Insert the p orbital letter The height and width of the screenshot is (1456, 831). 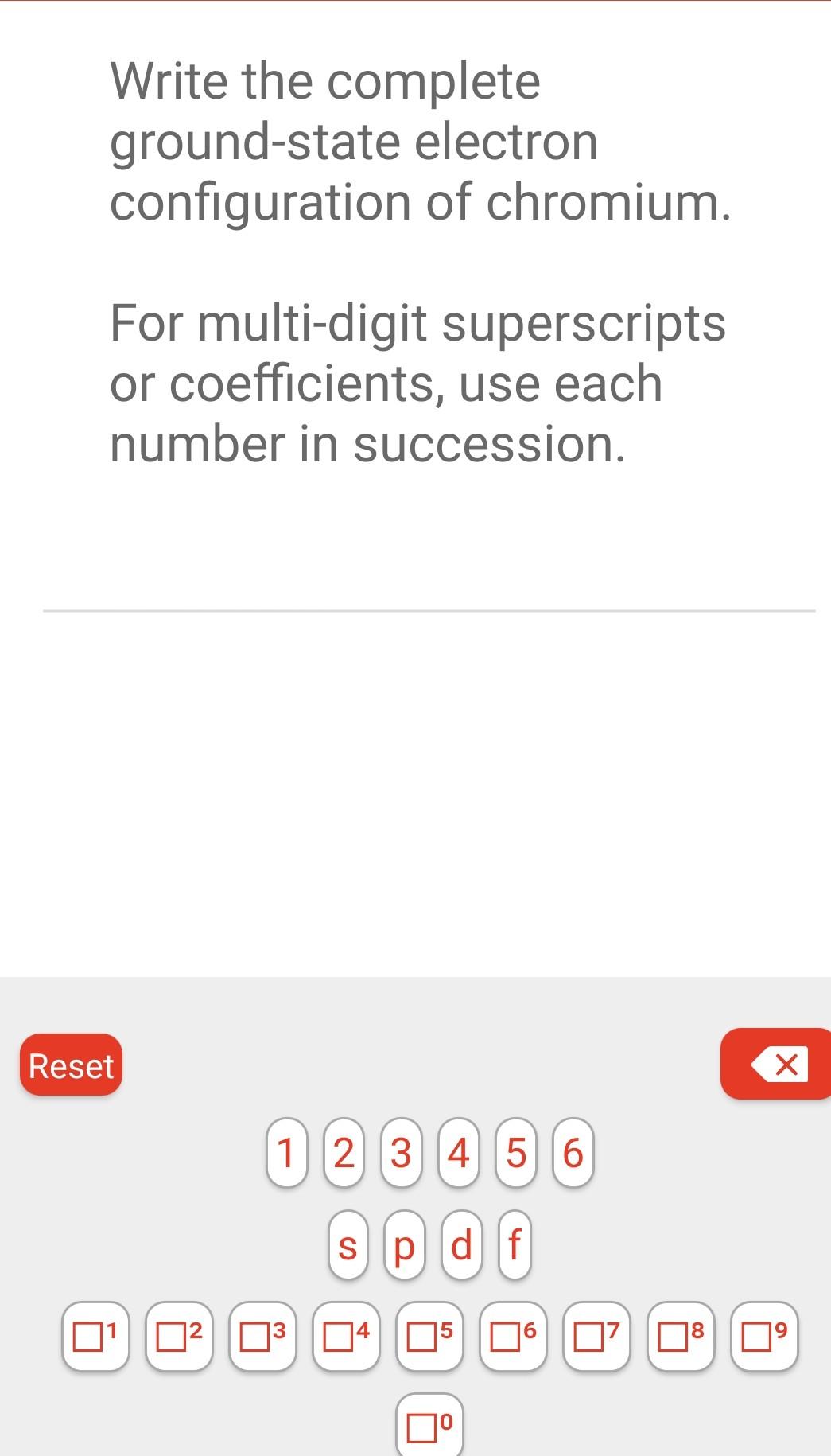click(x=404, y=1245)
